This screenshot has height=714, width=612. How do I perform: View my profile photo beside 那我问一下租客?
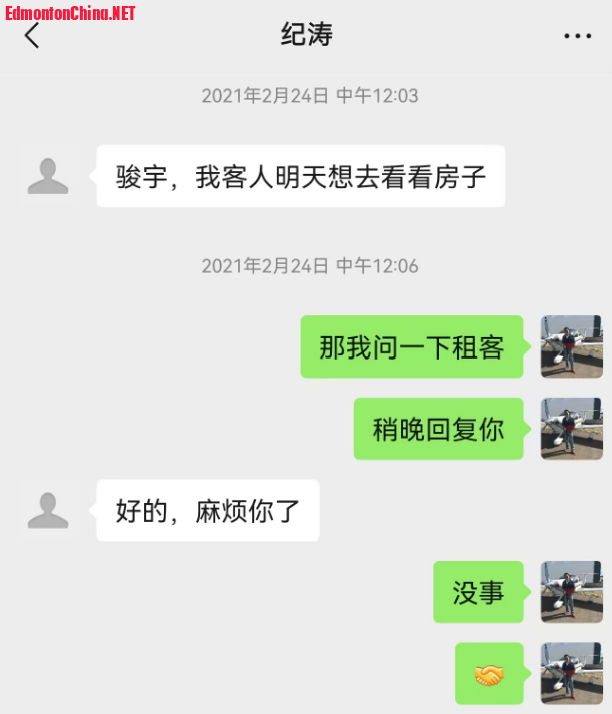[x=571, y=346]
